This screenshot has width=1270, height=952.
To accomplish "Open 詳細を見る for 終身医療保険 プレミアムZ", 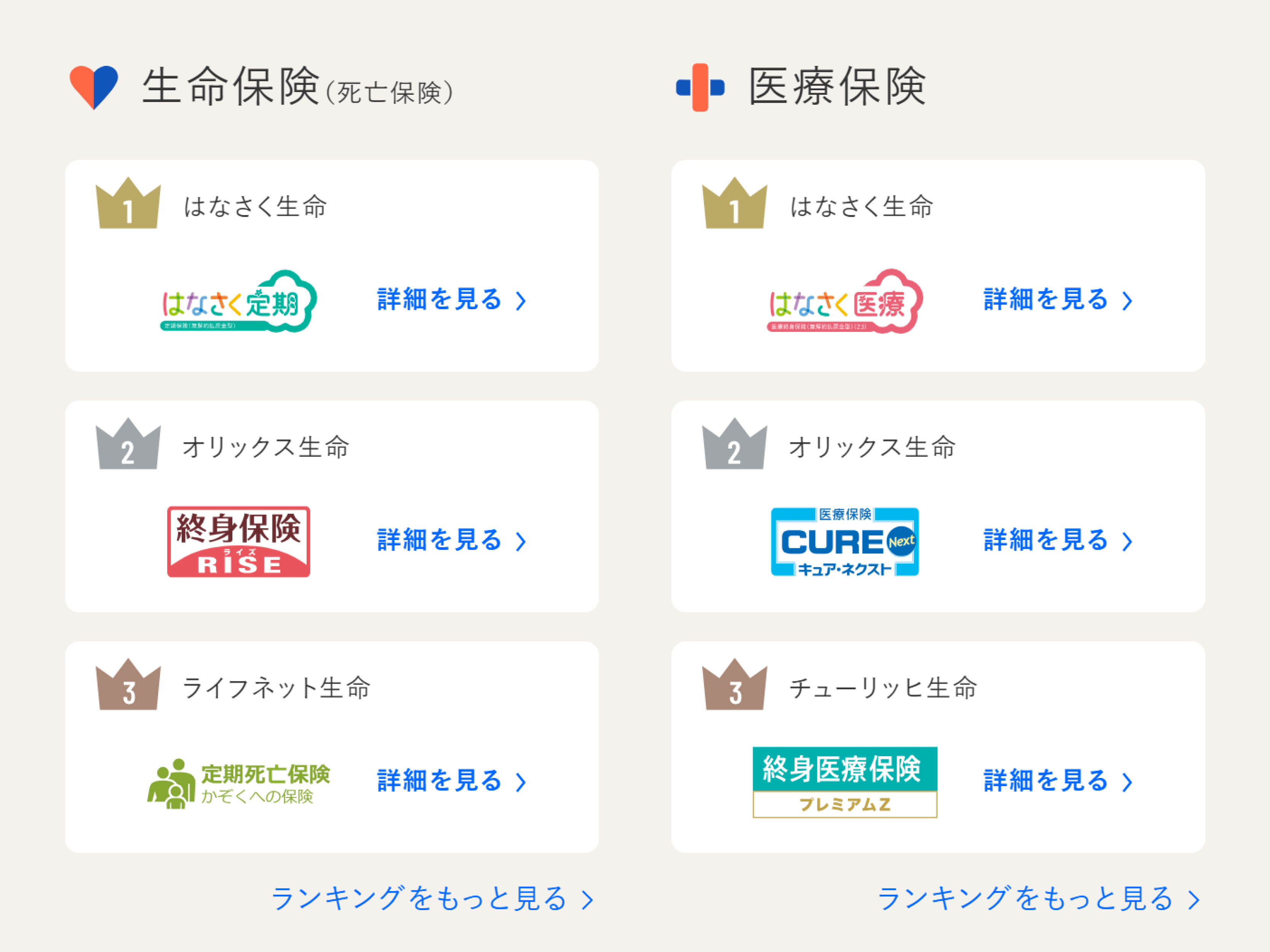I will tap(1057, 781).
